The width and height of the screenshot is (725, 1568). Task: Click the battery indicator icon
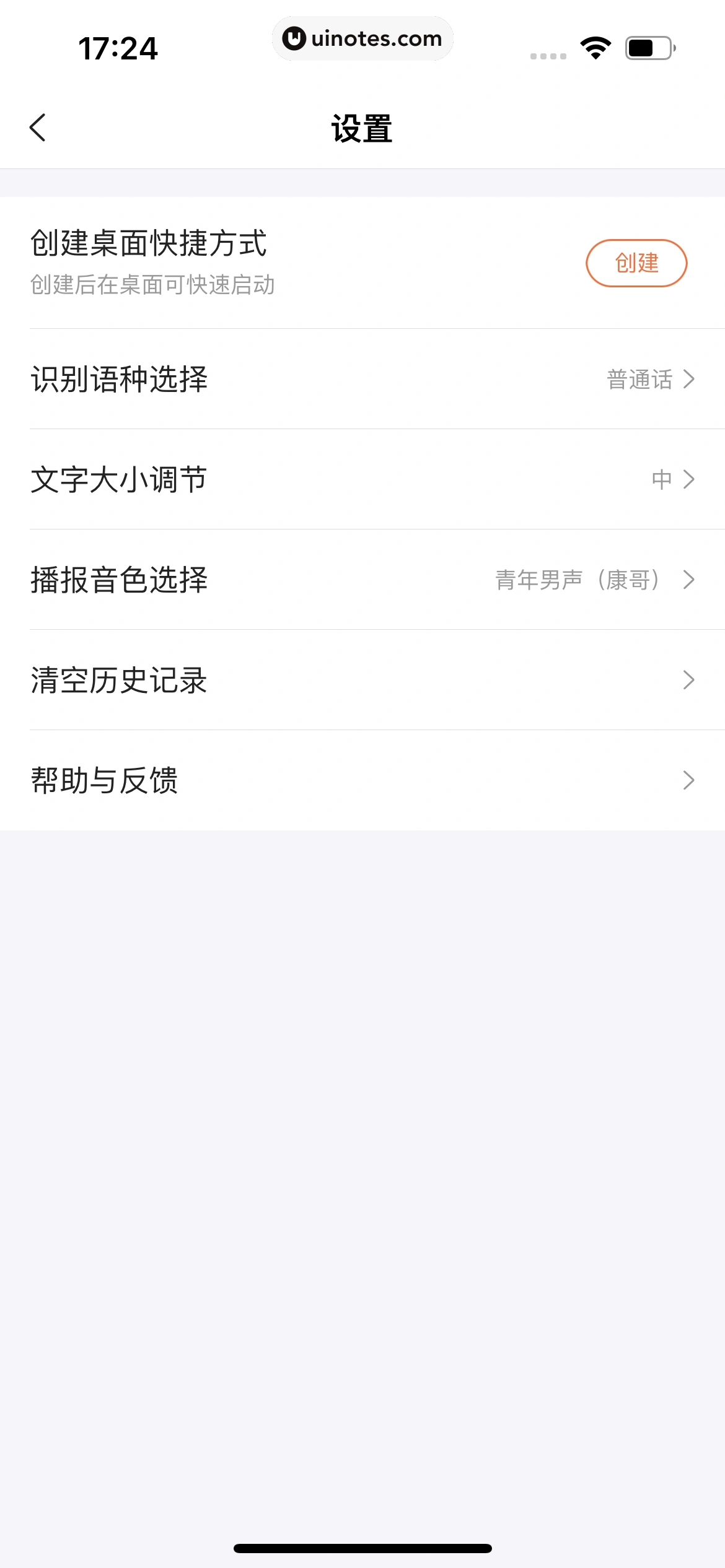coord(648,50)
